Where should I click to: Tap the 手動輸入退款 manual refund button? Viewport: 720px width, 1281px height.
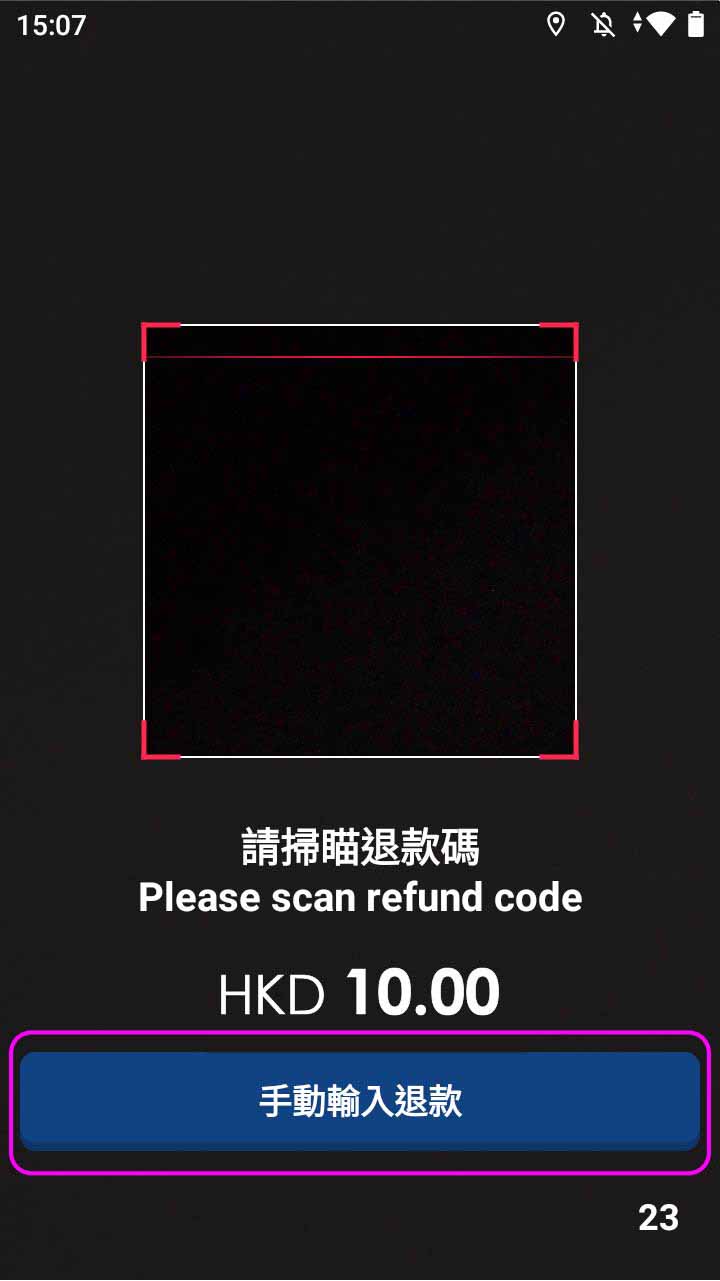click(360, 1101)
